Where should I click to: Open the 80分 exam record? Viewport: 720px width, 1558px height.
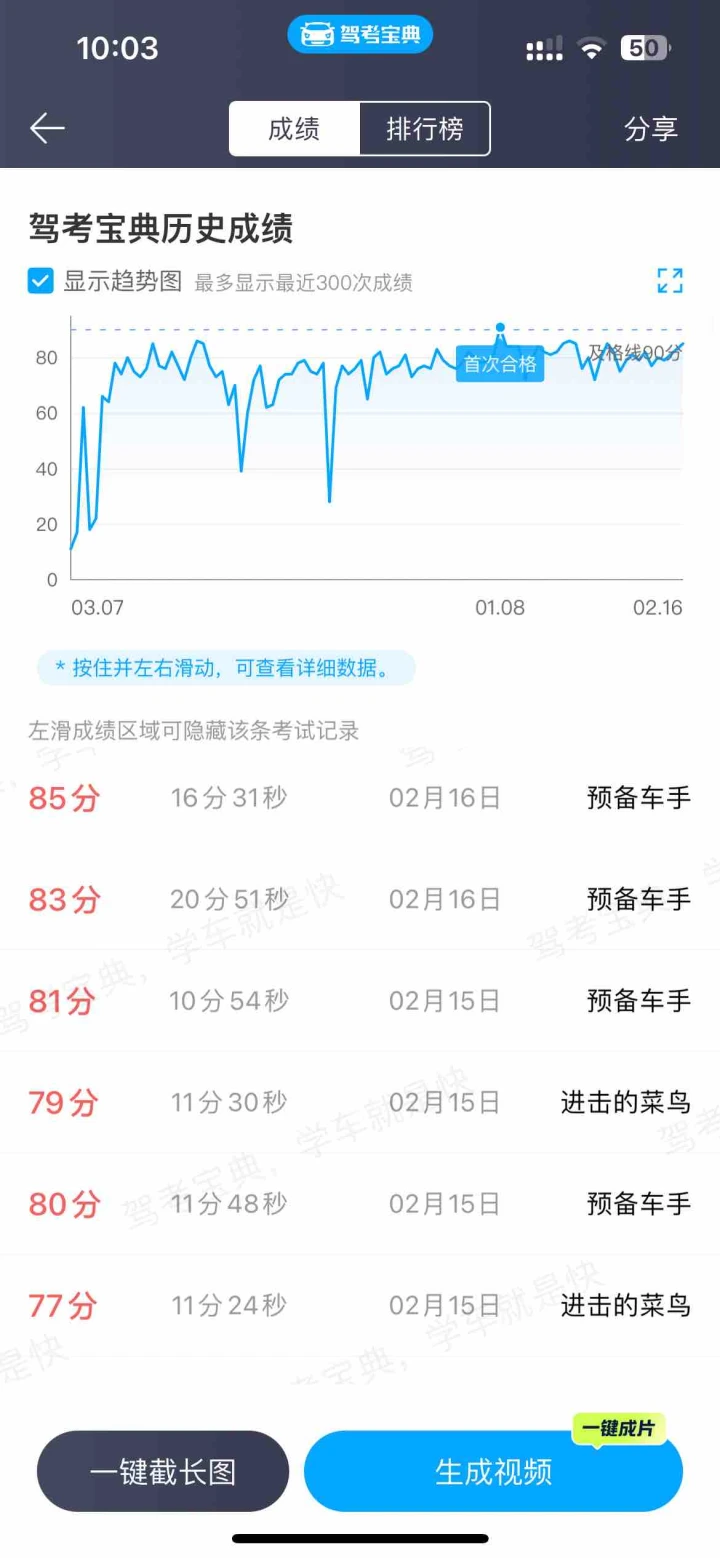tap(359, 1203)
